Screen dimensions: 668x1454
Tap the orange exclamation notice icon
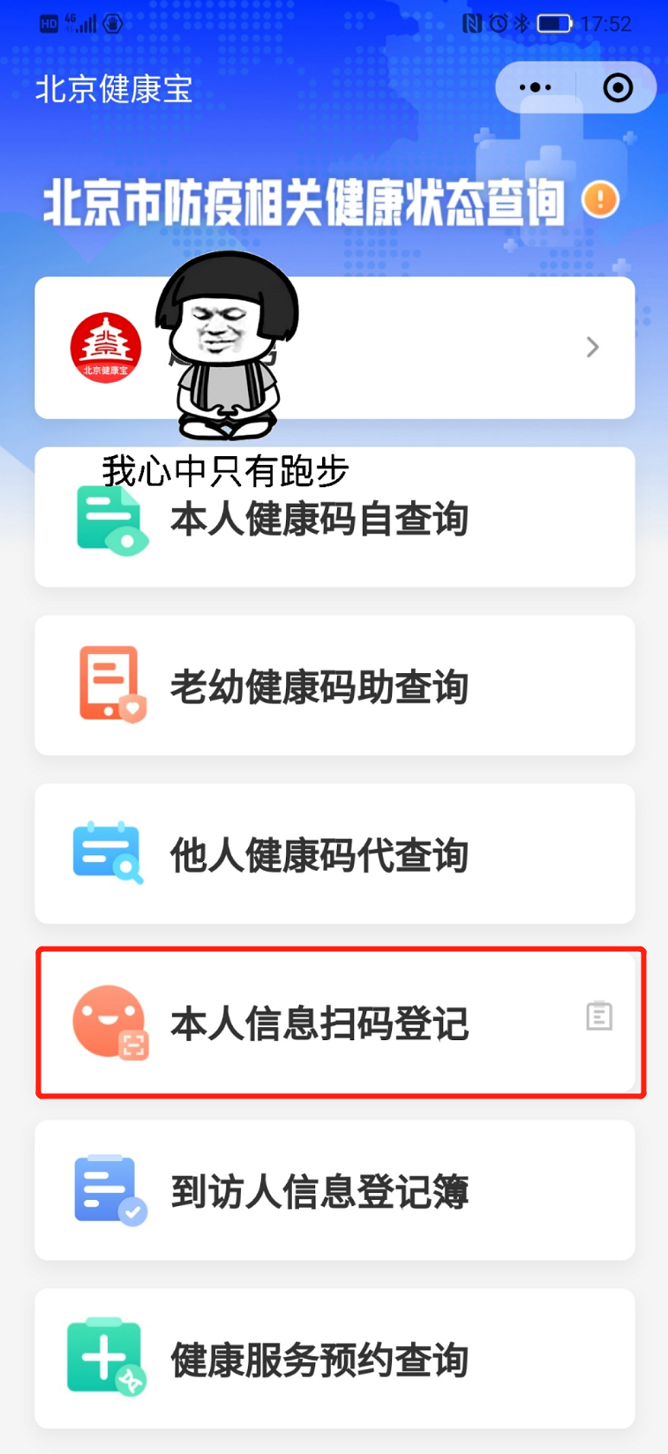coord(600,200)
